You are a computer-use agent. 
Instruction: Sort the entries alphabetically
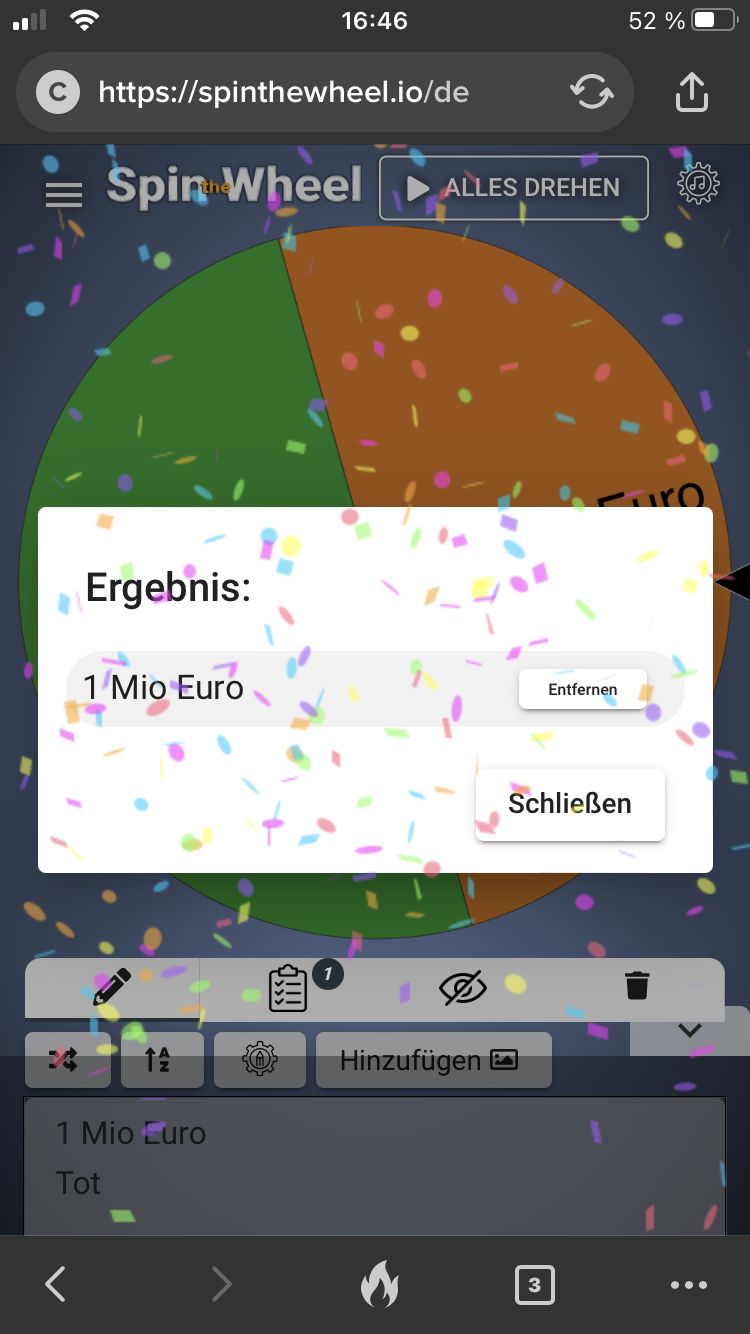click(160, 1060)
